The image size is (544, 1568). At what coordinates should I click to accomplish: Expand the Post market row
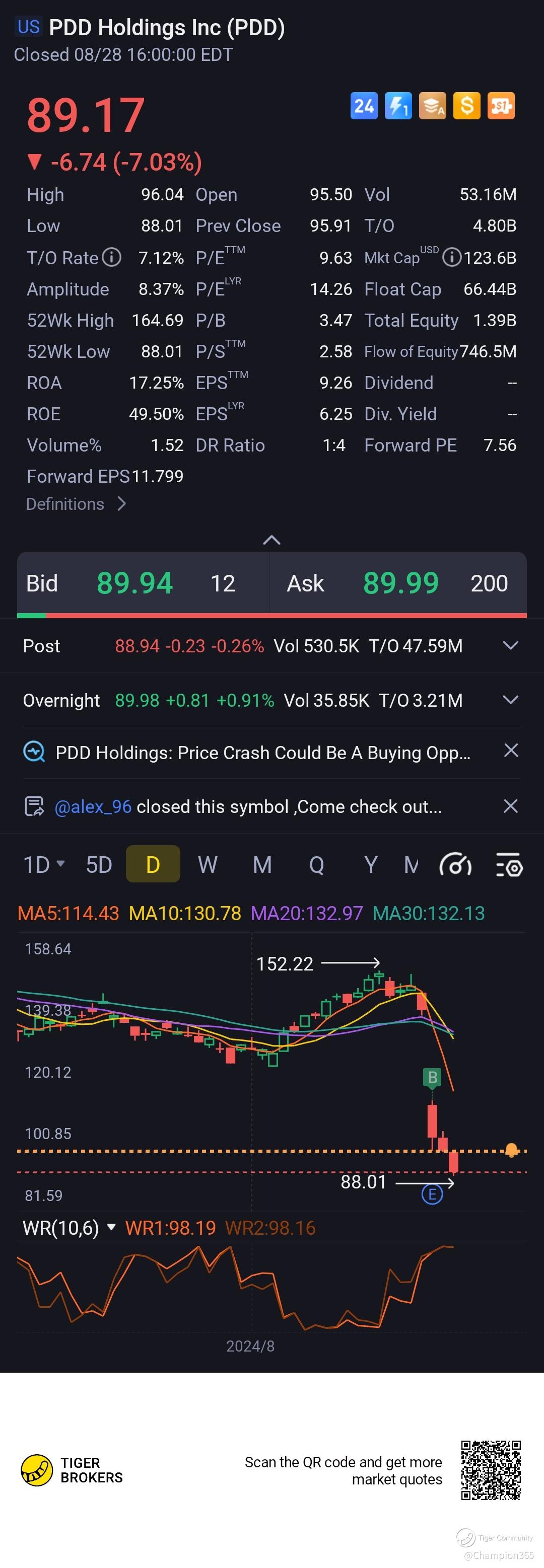[x=510, y=645]
